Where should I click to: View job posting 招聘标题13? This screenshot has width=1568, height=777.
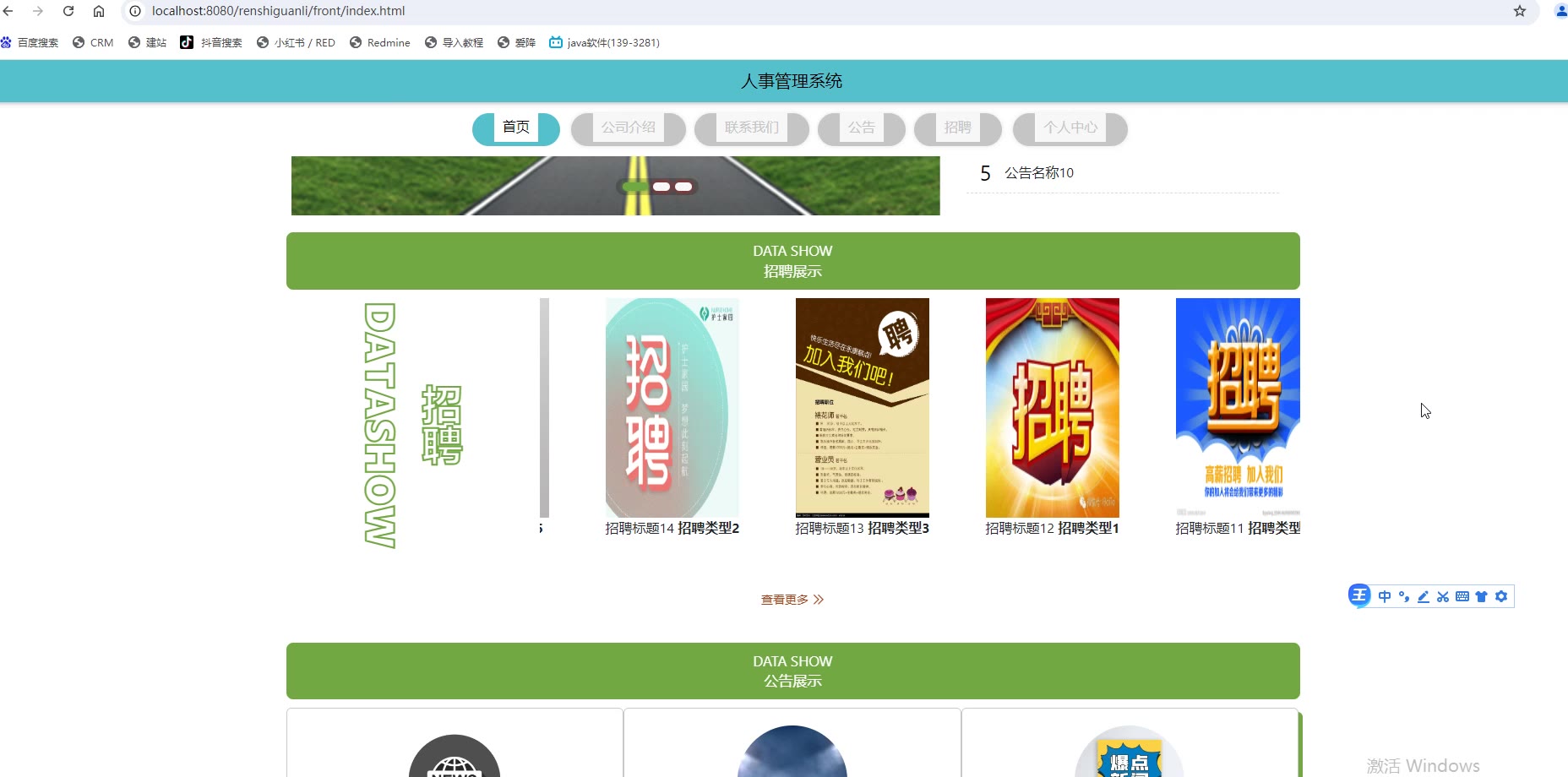(862, 408)
